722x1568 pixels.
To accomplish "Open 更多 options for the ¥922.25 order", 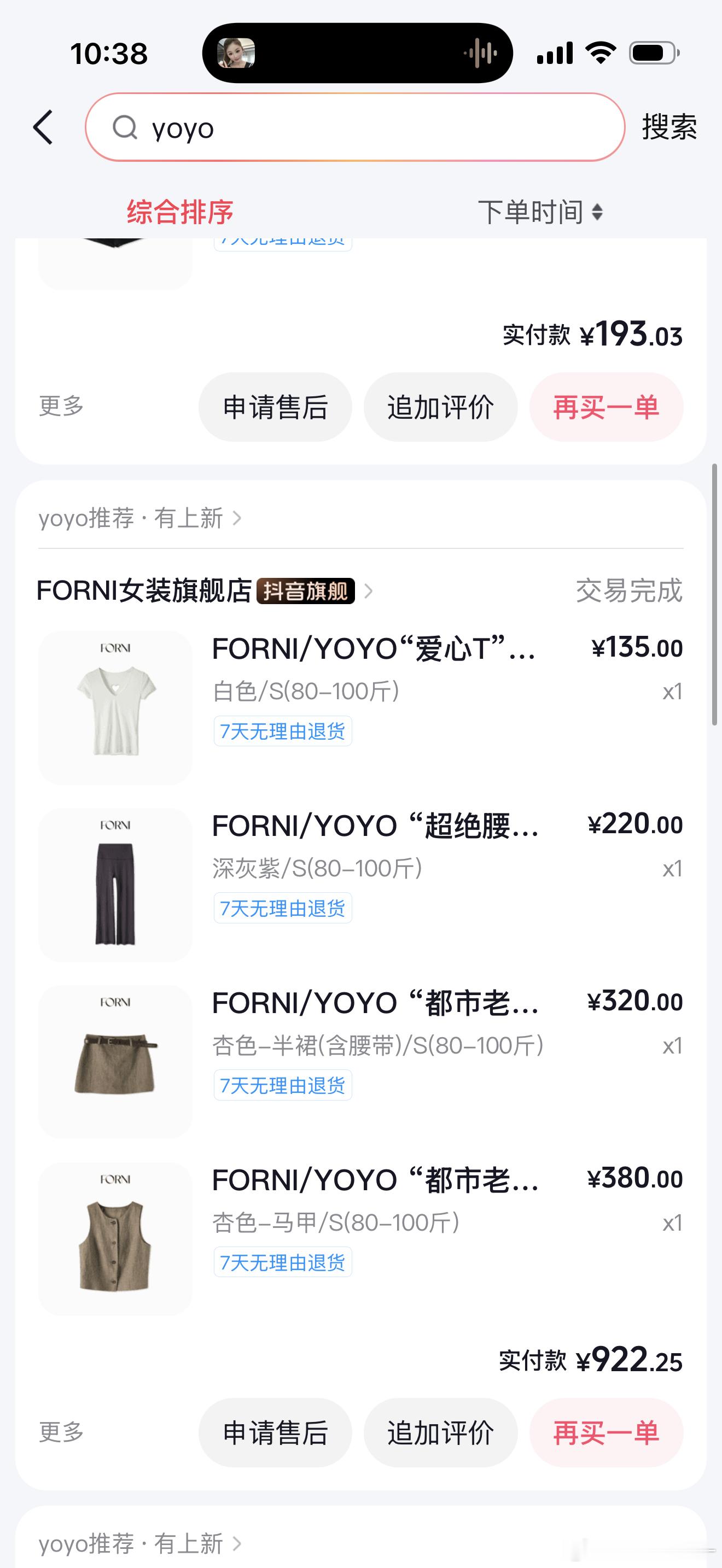I will pyautogui.click(x=61, y=1432).
